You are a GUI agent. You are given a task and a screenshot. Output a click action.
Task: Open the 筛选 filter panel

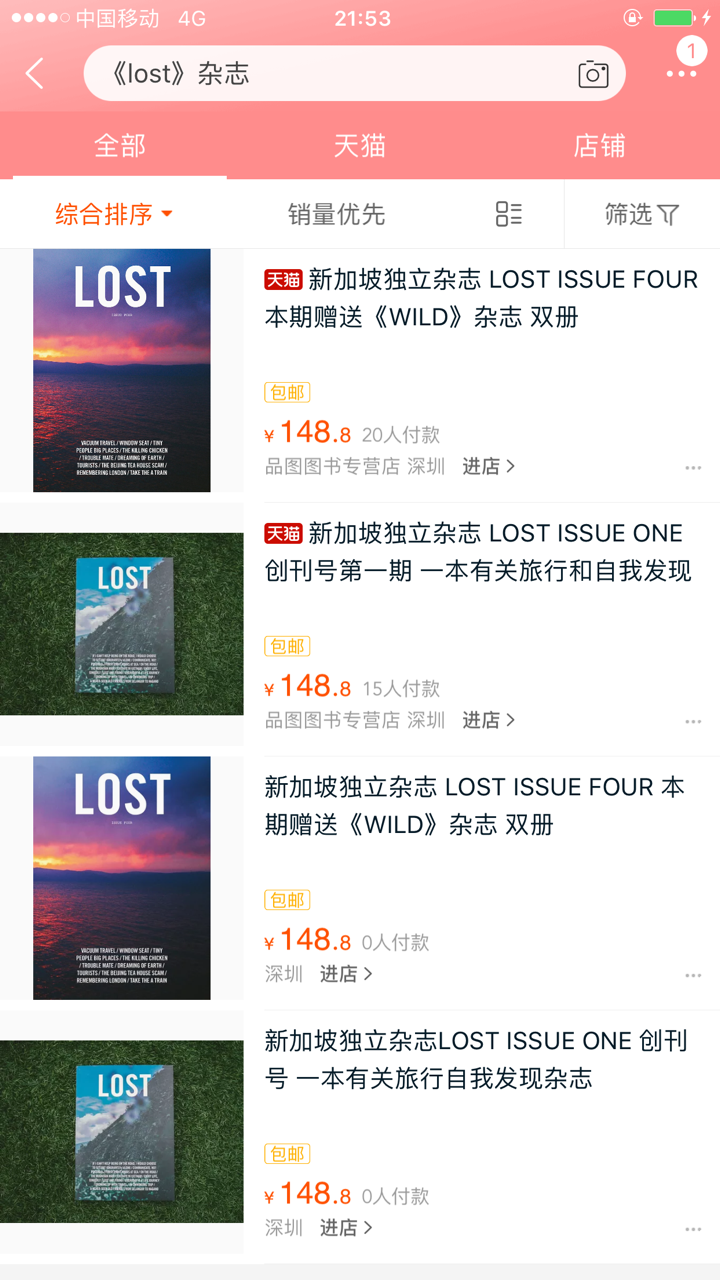point(642,214)
